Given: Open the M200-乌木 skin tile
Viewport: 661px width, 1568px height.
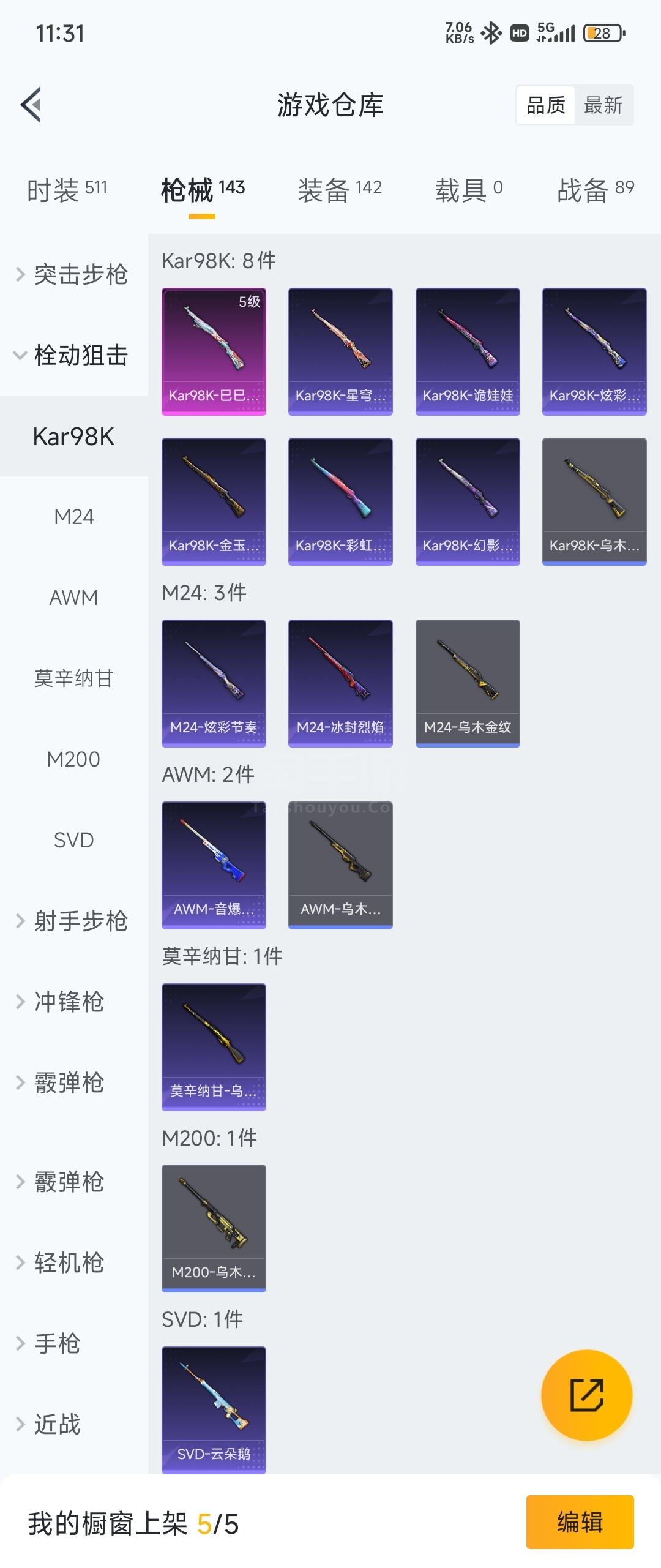Looking at the screenshot, I should click(x=214, y=1228).
